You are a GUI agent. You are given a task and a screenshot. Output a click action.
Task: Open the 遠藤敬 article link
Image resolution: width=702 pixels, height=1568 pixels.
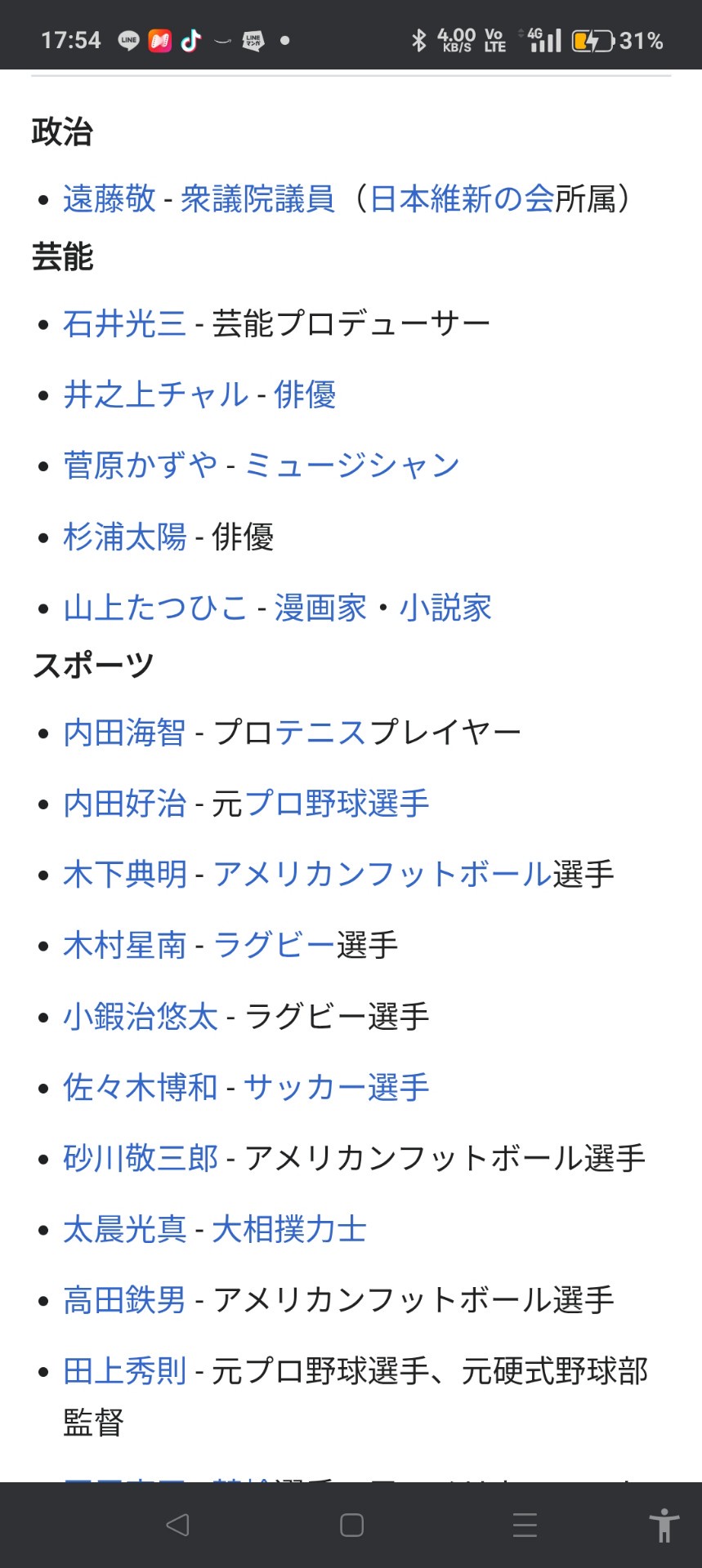109,198
